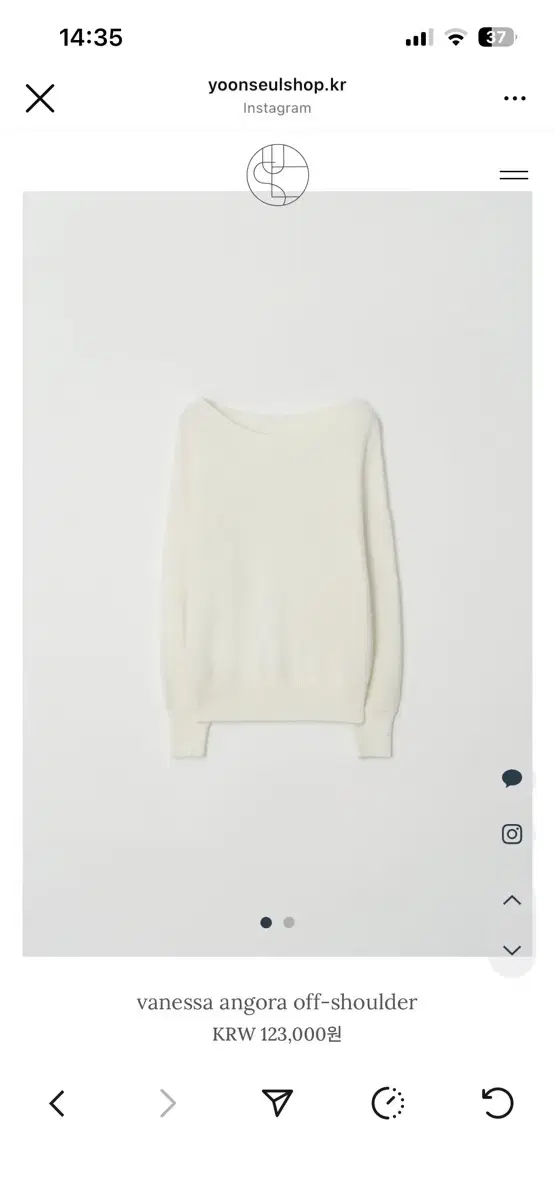Image resolution: width=555 pixels, height=1200 pixels.
Task: Go back to the previous page
Action: coord(57,1103)
